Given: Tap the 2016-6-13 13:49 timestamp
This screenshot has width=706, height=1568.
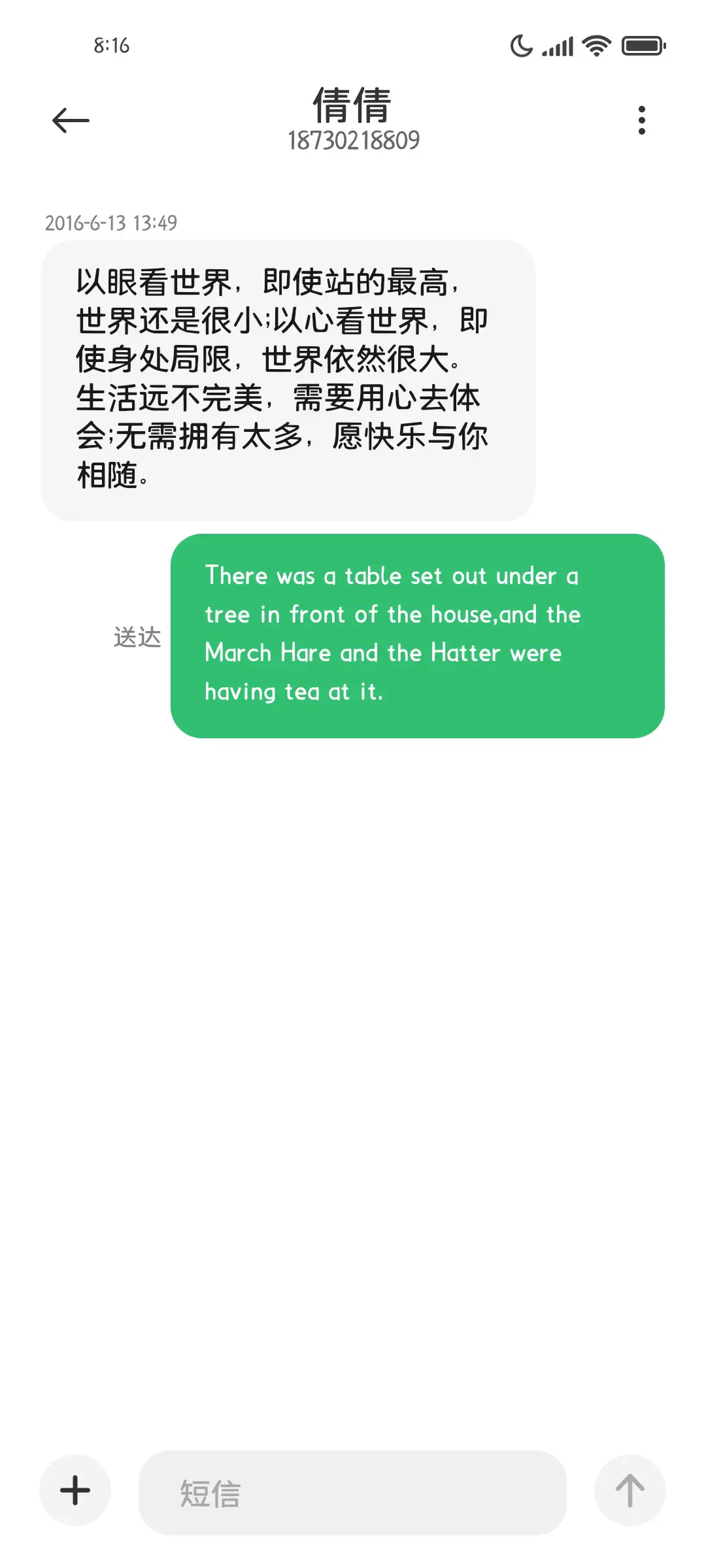Looking at the screenshot, I should [111, 222].
